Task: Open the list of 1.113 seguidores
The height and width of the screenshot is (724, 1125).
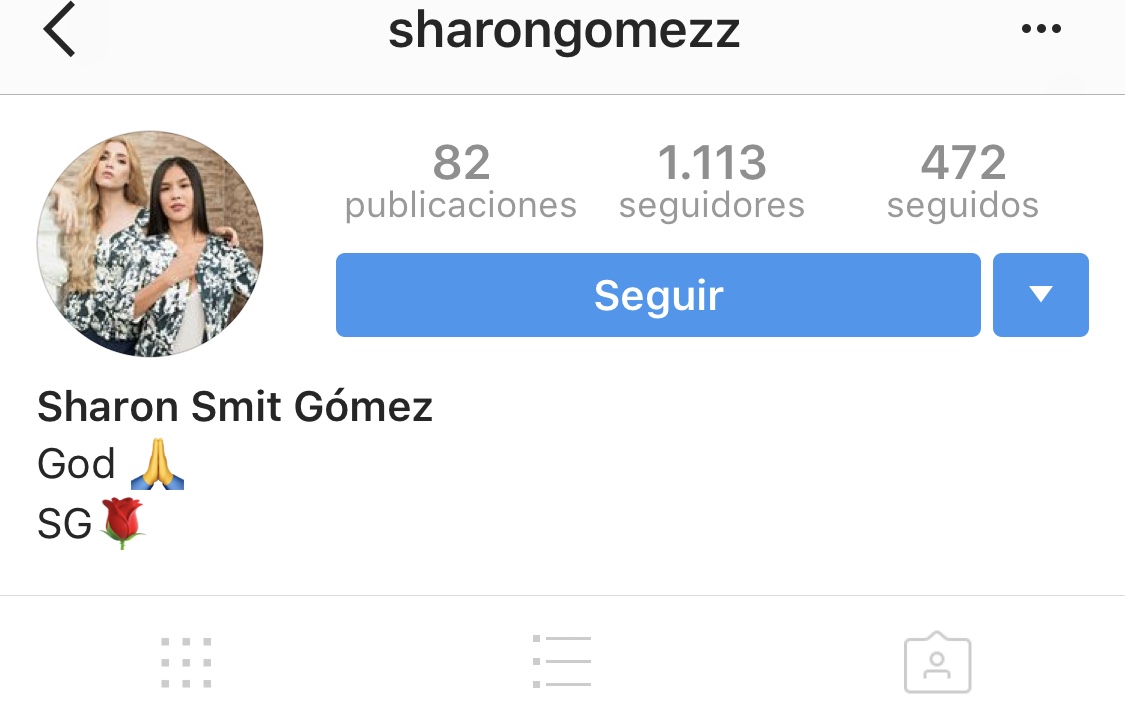Action: tap(711, 181)
